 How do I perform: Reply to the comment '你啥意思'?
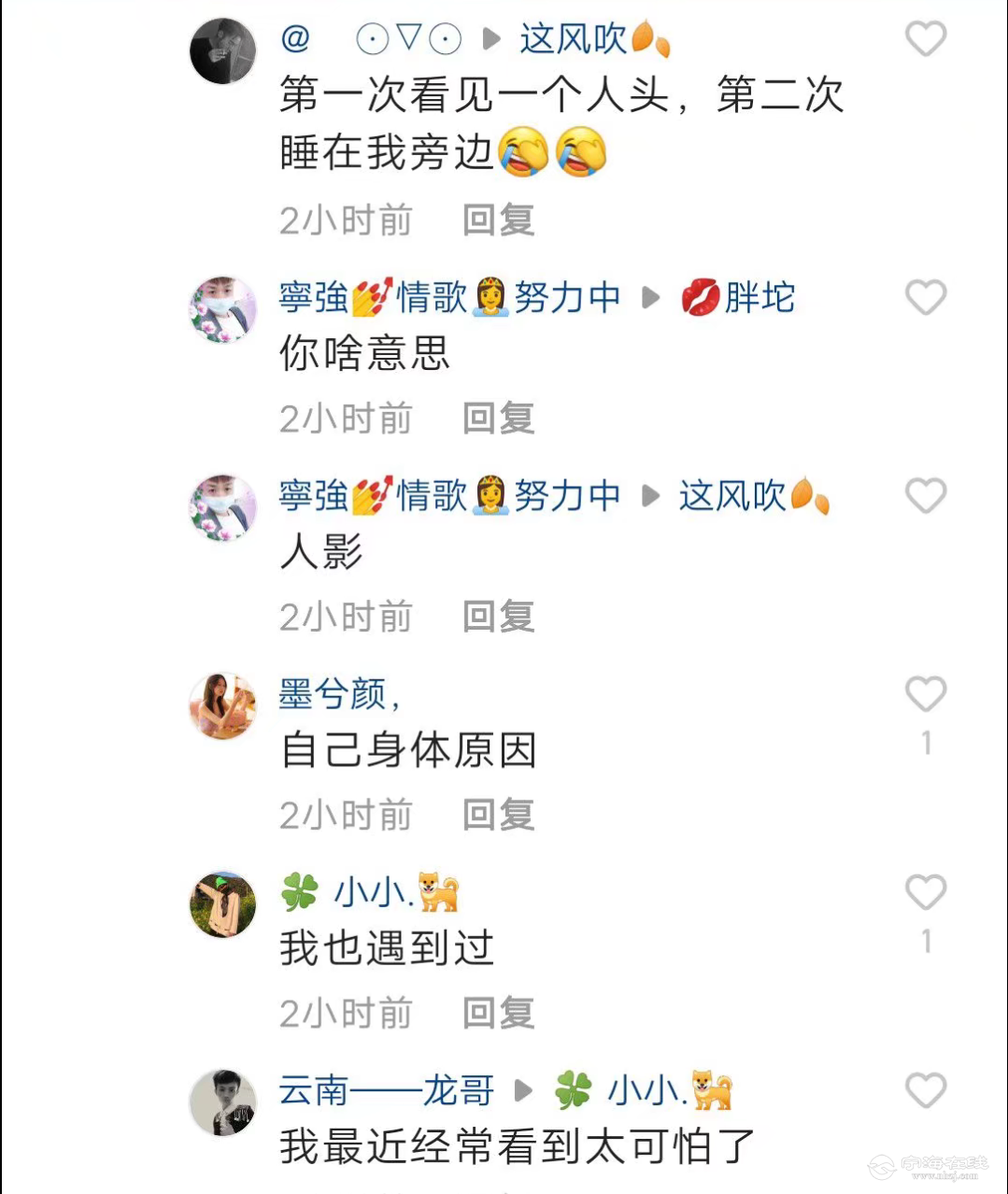tap(498, 419)
